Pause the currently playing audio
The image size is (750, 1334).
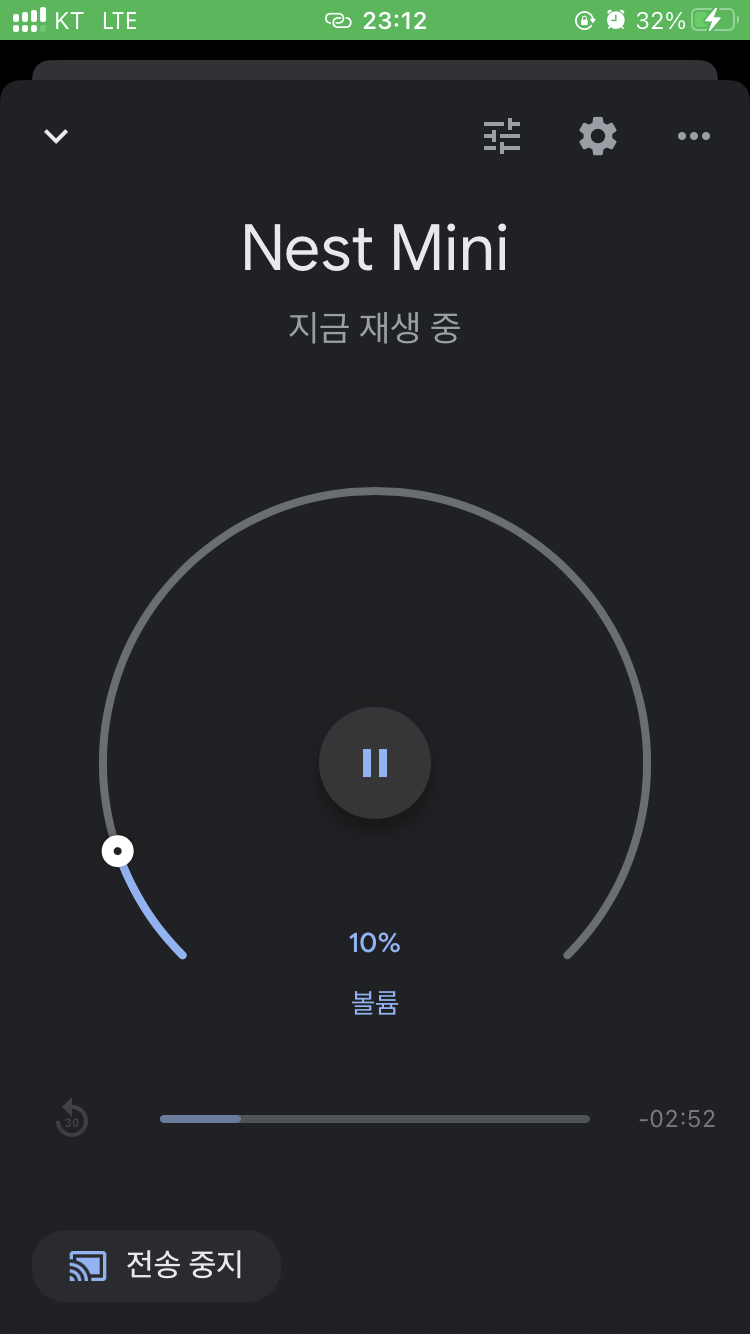point(375,763)
